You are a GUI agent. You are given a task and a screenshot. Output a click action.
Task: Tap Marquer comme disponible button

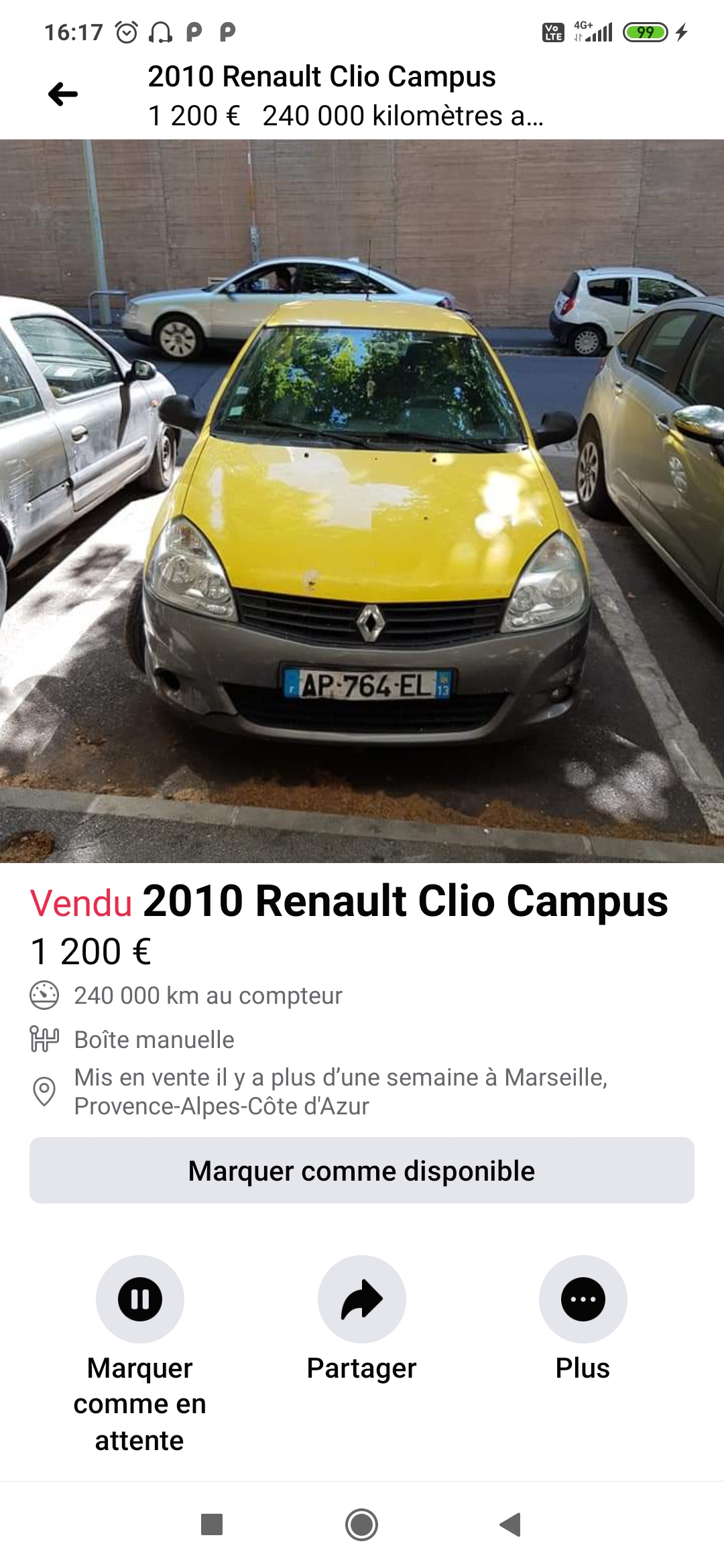tap(362, 1171)
